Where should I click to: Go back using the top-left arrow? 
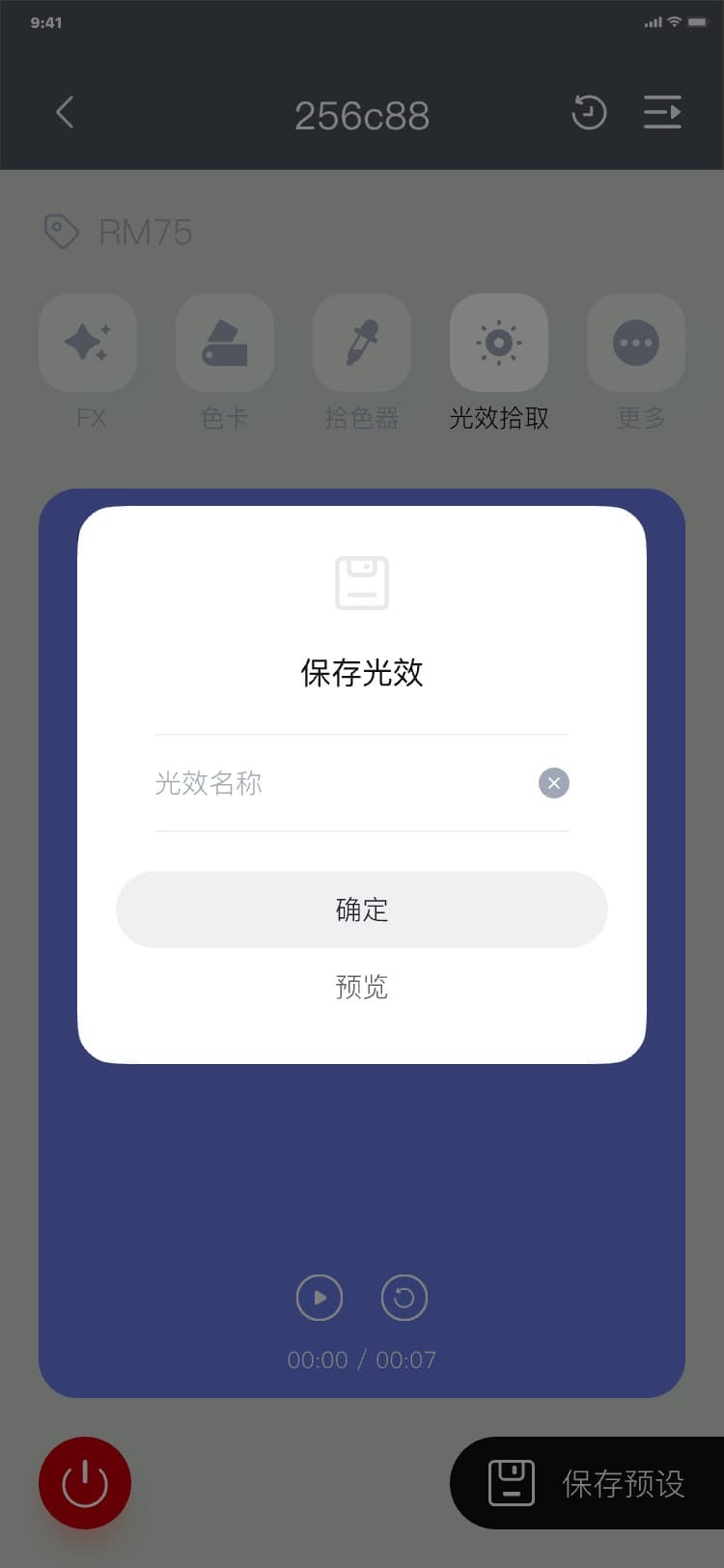point(65,113)
